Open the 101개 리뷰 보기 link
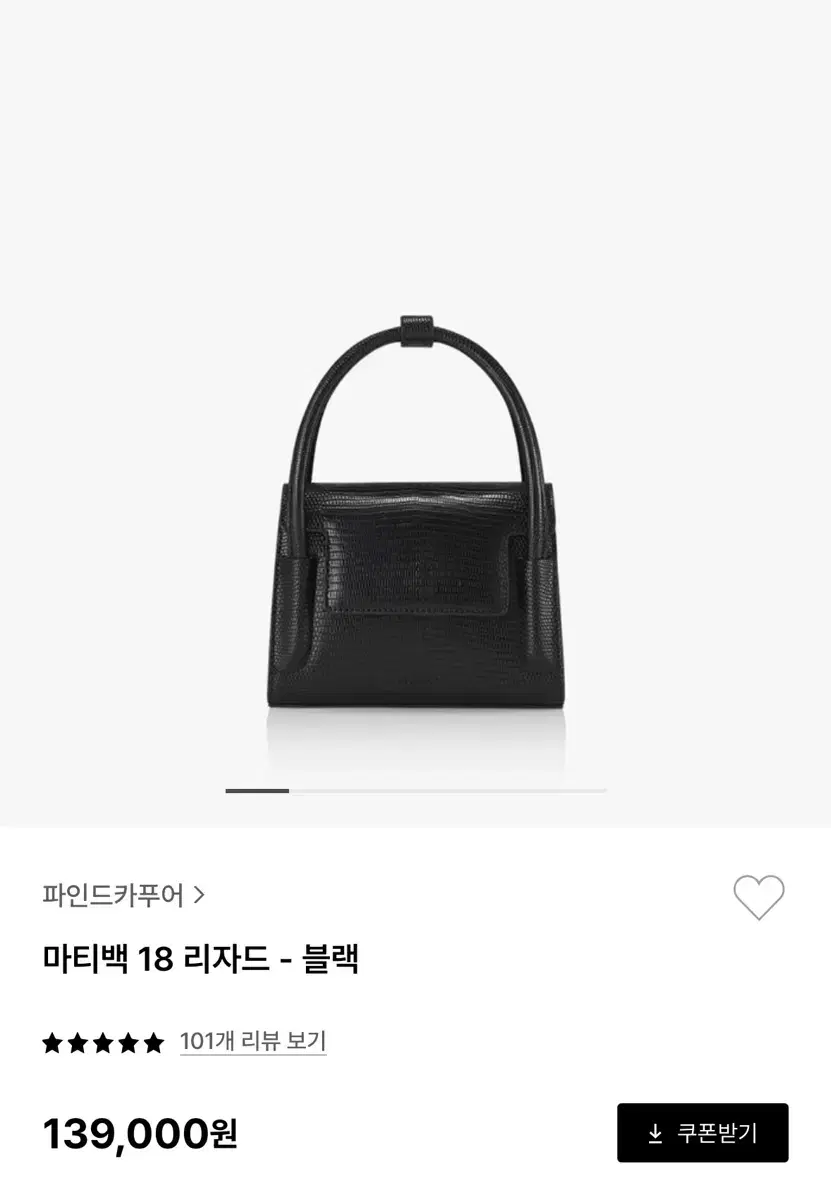This screenshot has height=1200, width=831. (253, 1042)
